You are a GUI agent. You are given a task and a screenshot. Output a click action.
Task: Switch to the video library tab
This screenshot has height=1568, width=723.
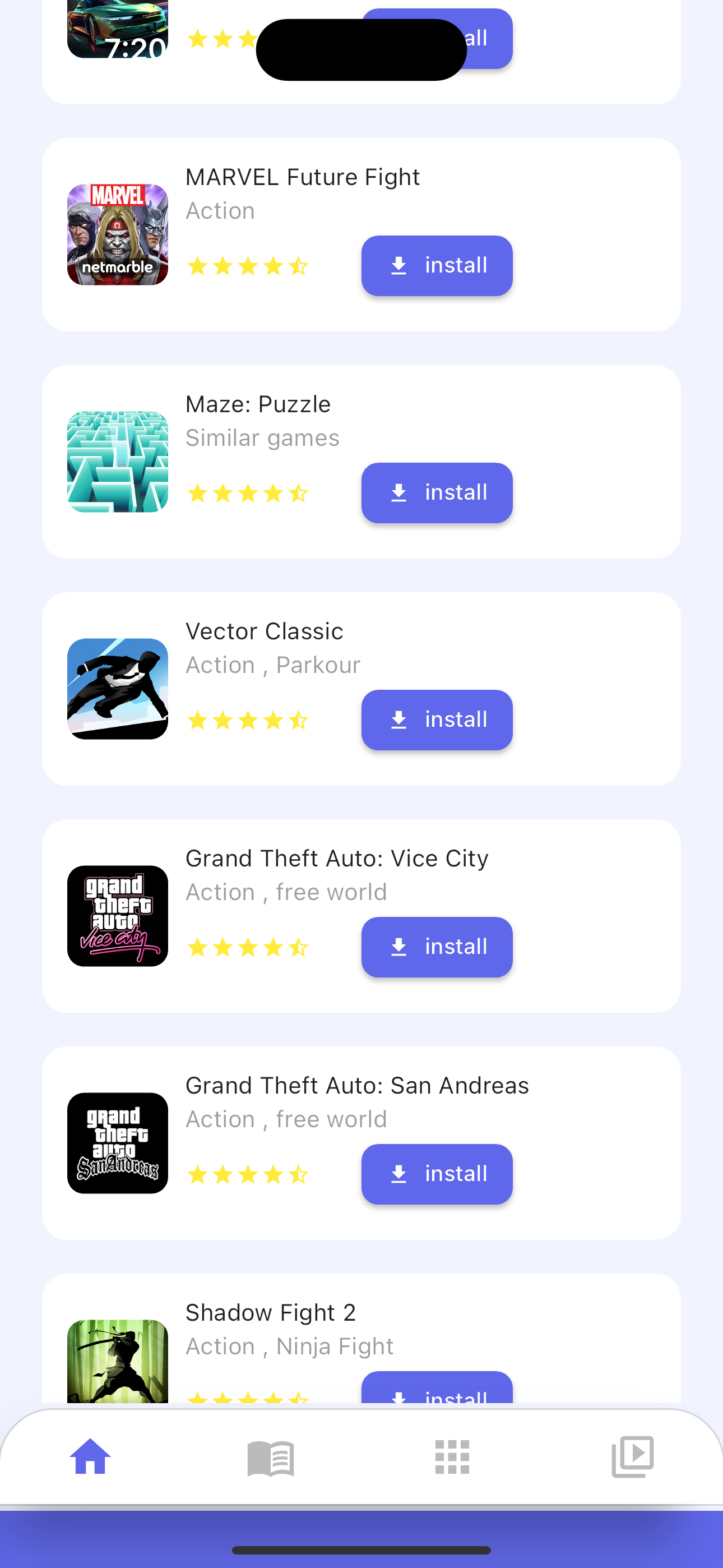pyautogui.click(x=632, y=1457)
